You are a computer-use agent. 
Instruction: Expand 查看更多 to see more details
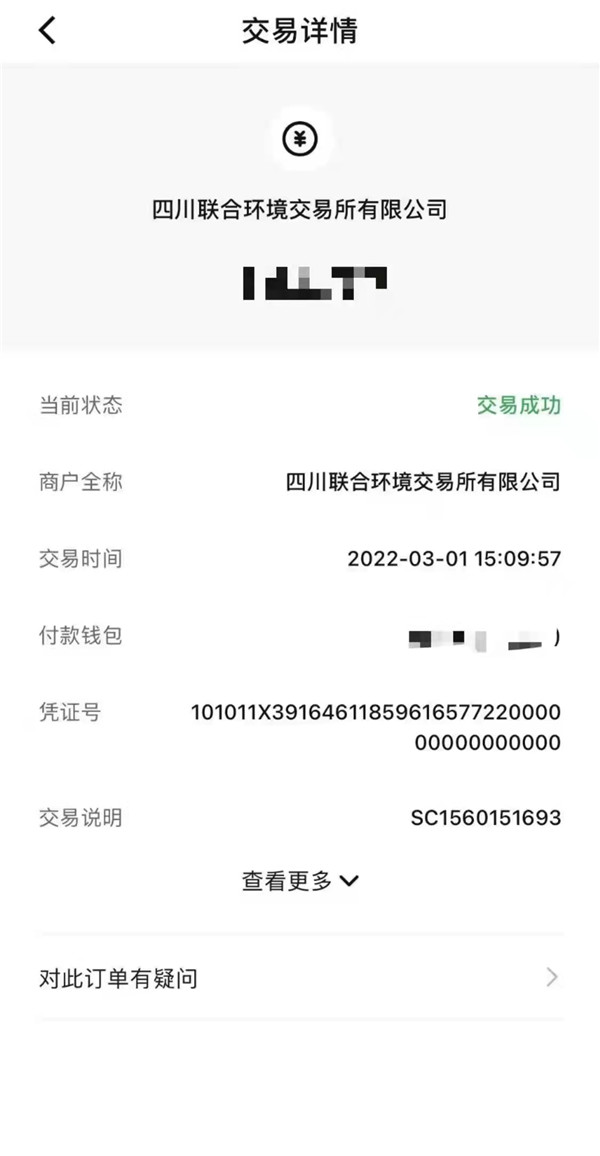[x=299, y=881]
